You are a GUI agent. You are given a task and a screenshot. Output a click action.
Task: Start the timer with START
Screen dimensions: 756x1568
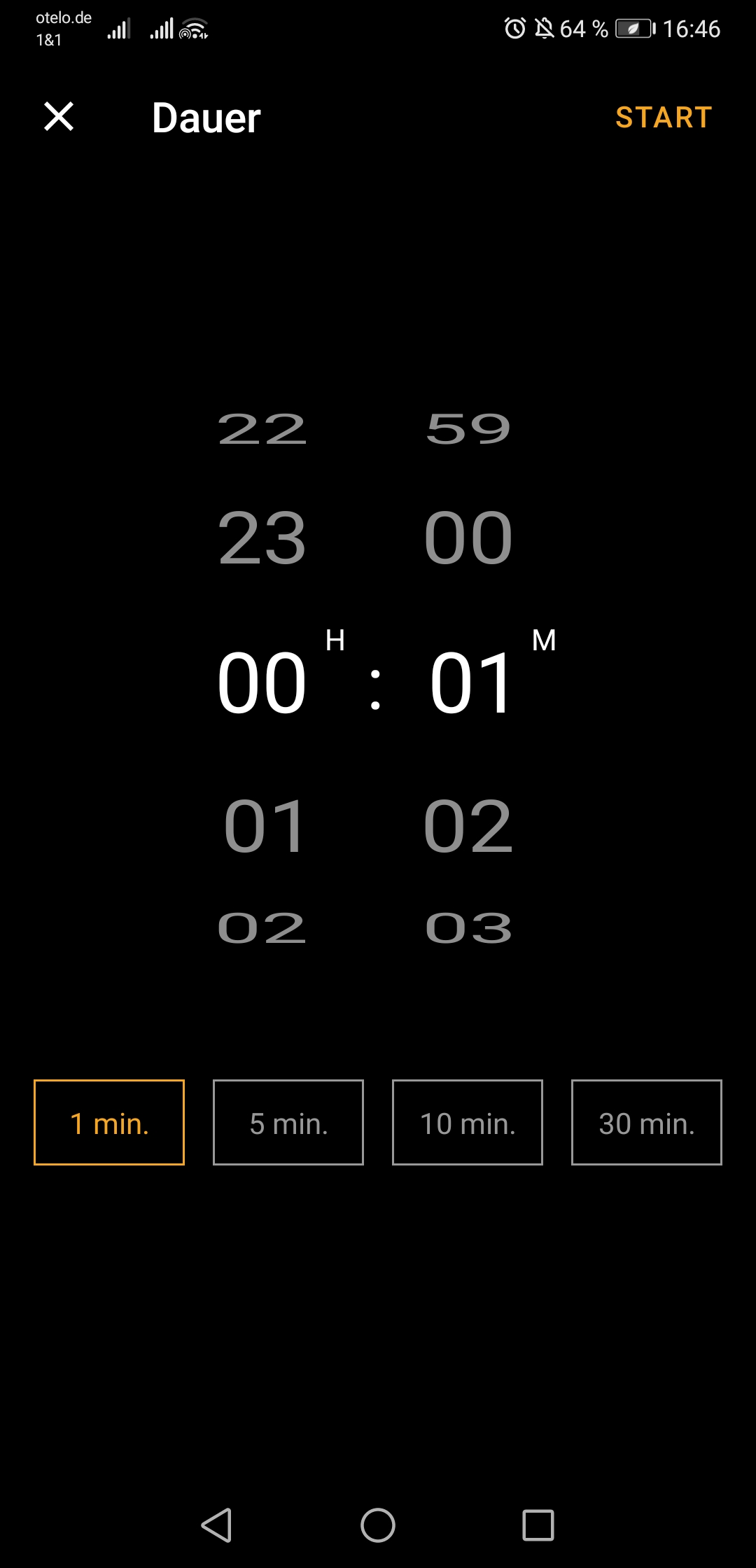coord(664,118)
